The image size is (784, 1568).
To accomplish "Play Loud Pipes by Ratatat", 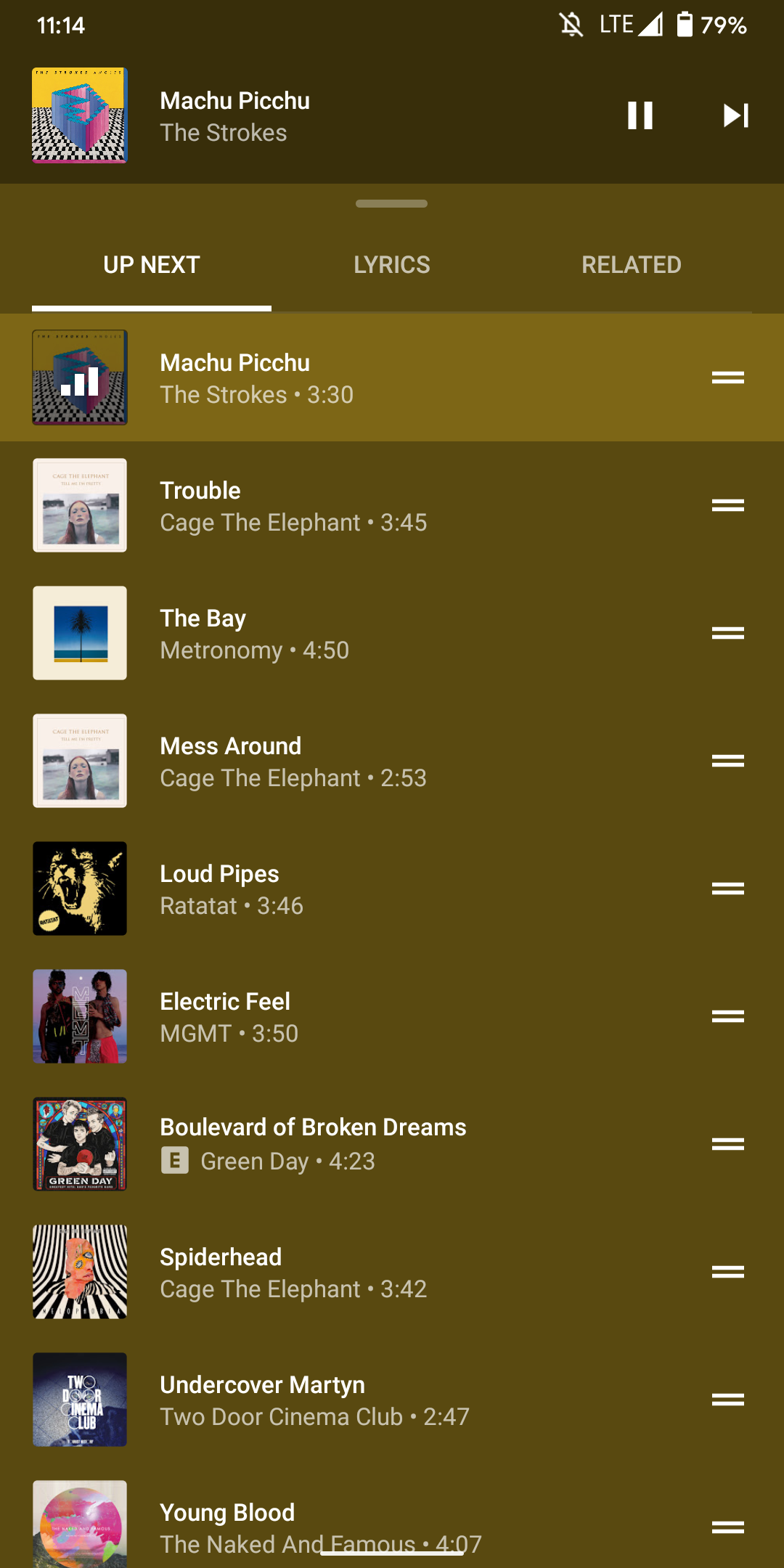I will [363, 889].
